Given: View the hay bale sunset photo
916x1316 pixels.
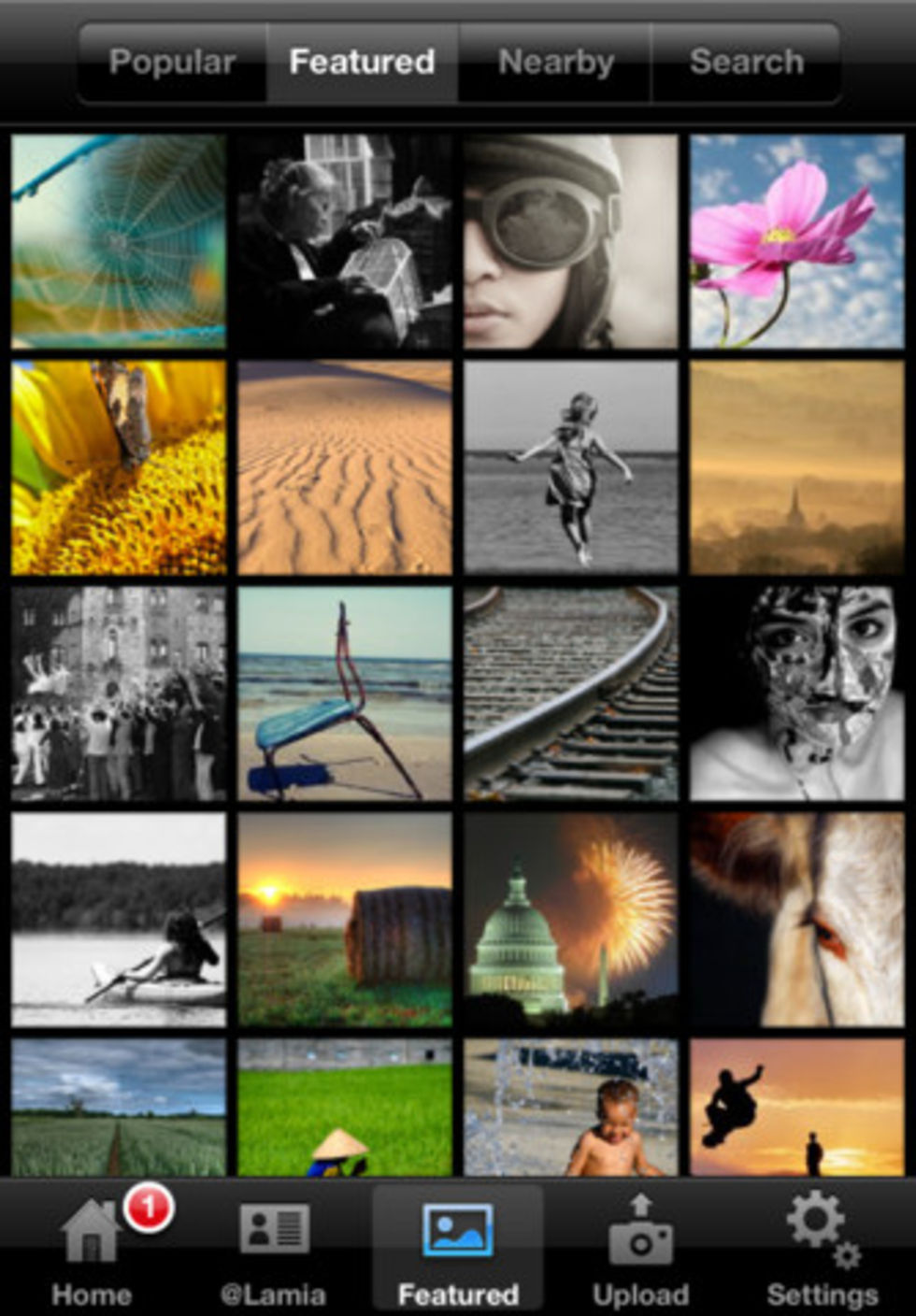Looking at the screenshot, I should coord(345,920).
